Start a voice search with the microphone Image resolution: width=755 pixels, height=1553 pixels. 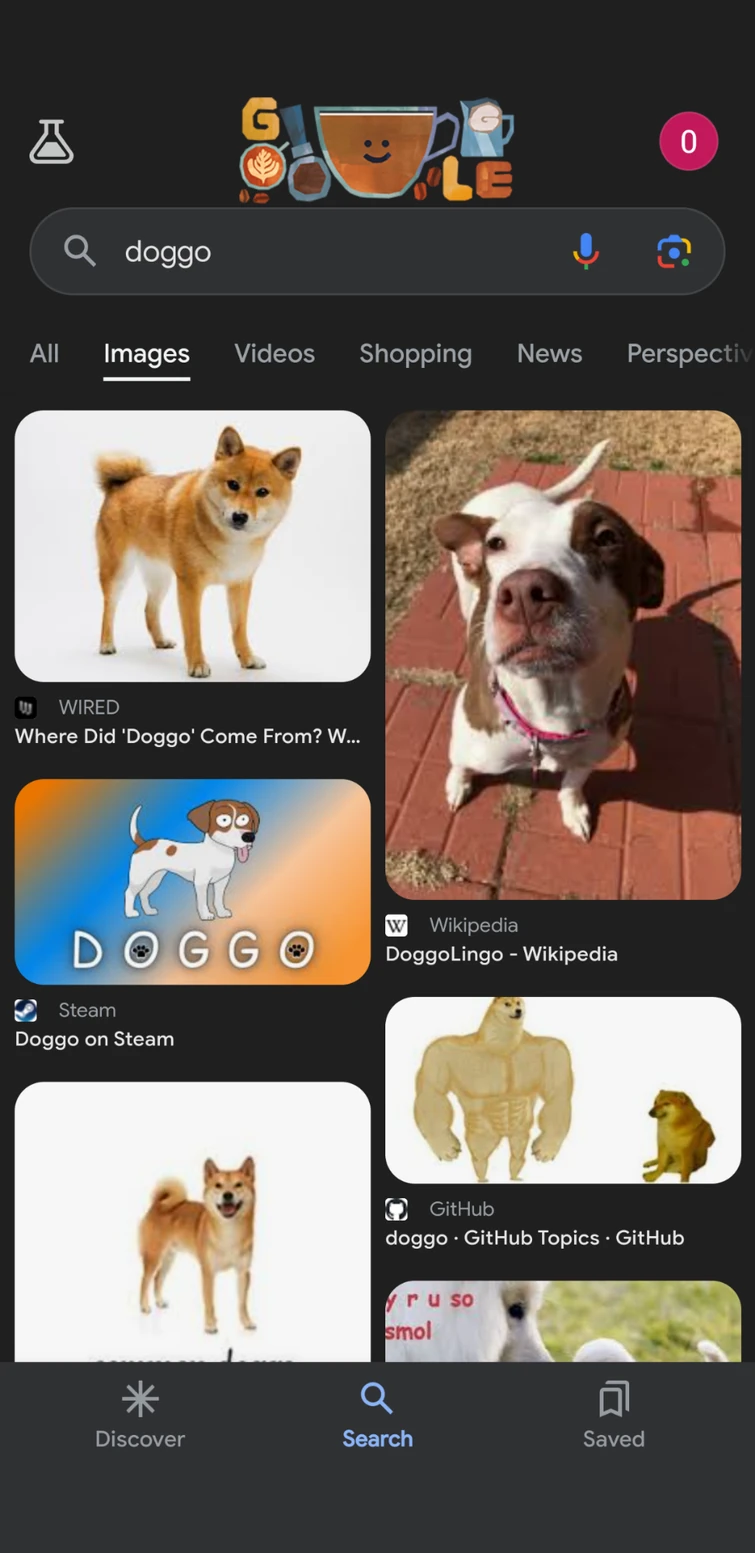pos(584,251)
